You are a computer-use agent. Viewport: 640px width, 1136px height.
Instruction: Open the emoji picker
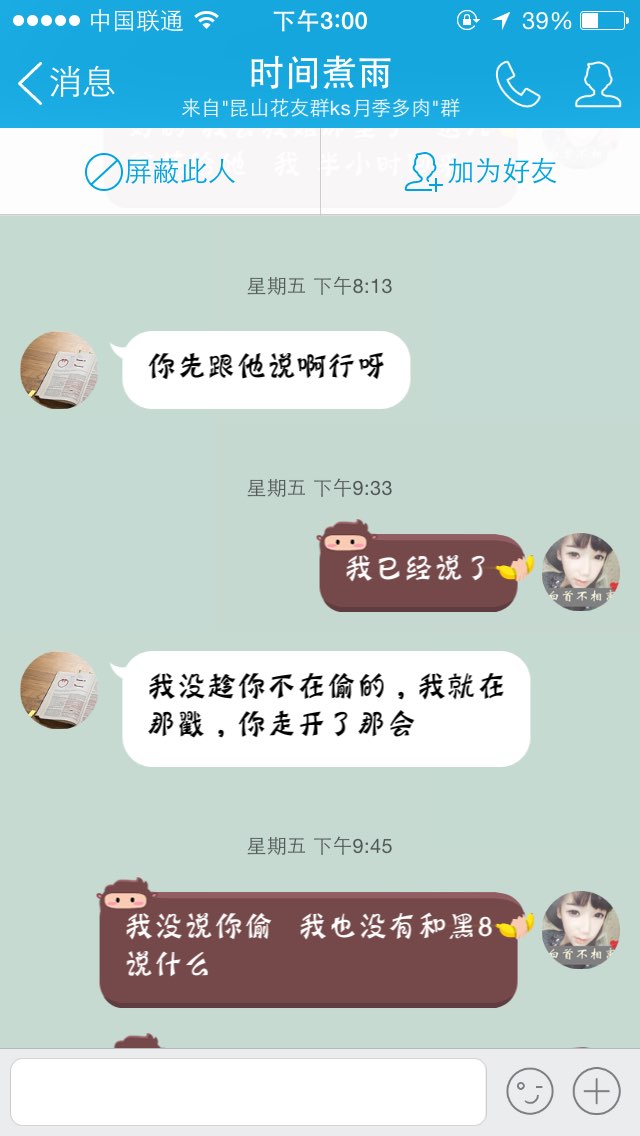coord(530,1091)
